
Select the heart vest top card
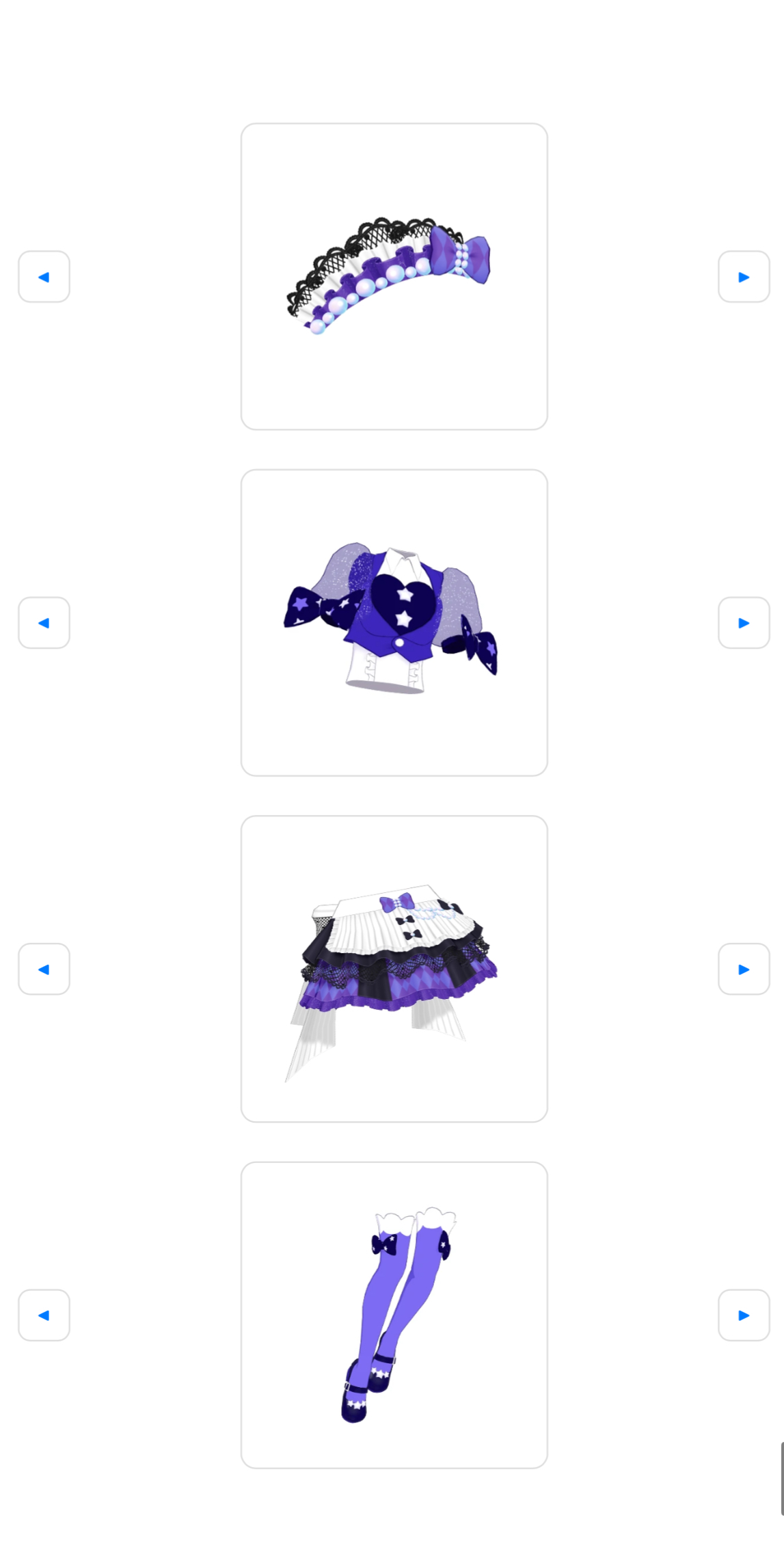point(394,623)
